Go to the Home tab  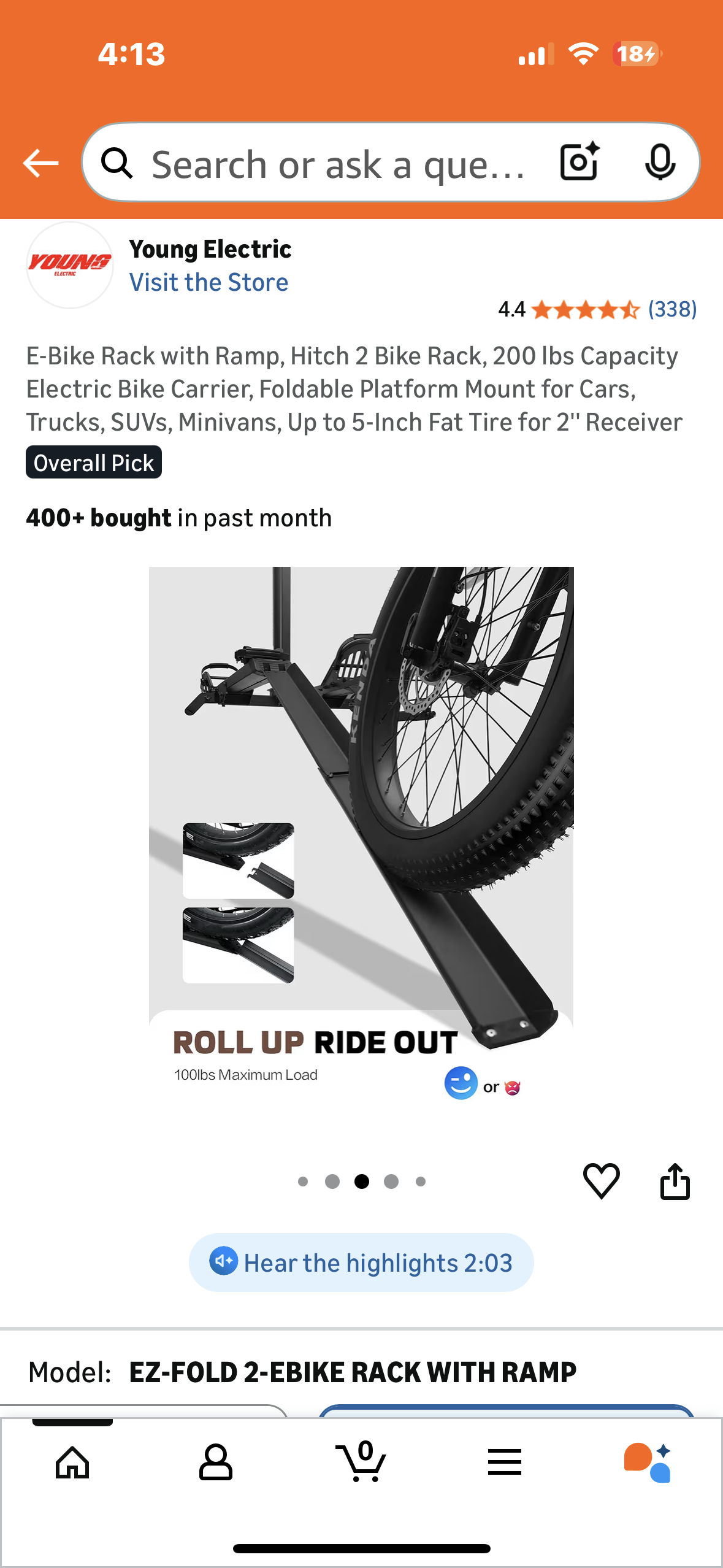point(72,1462)
